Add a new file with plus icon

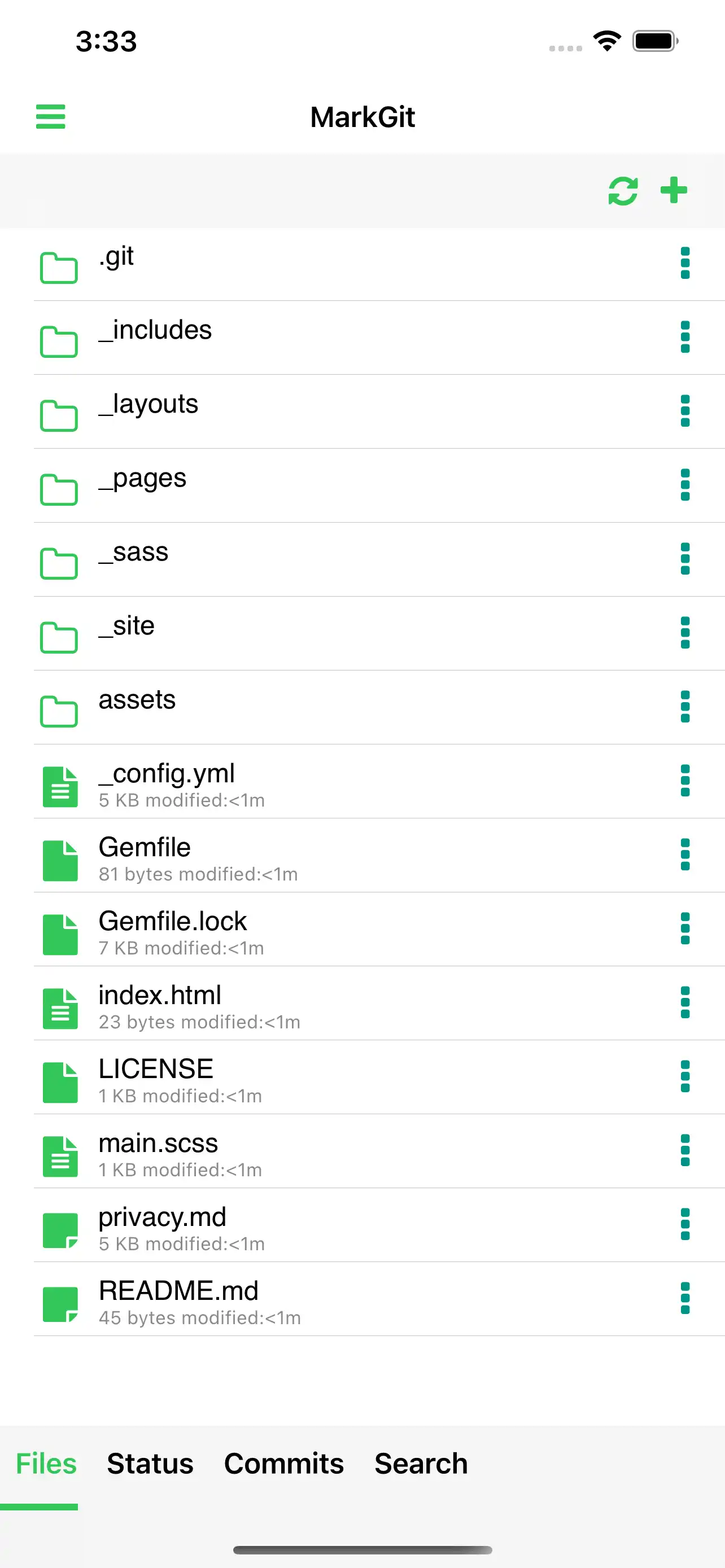pyautogui.click(x=674, y=190)
